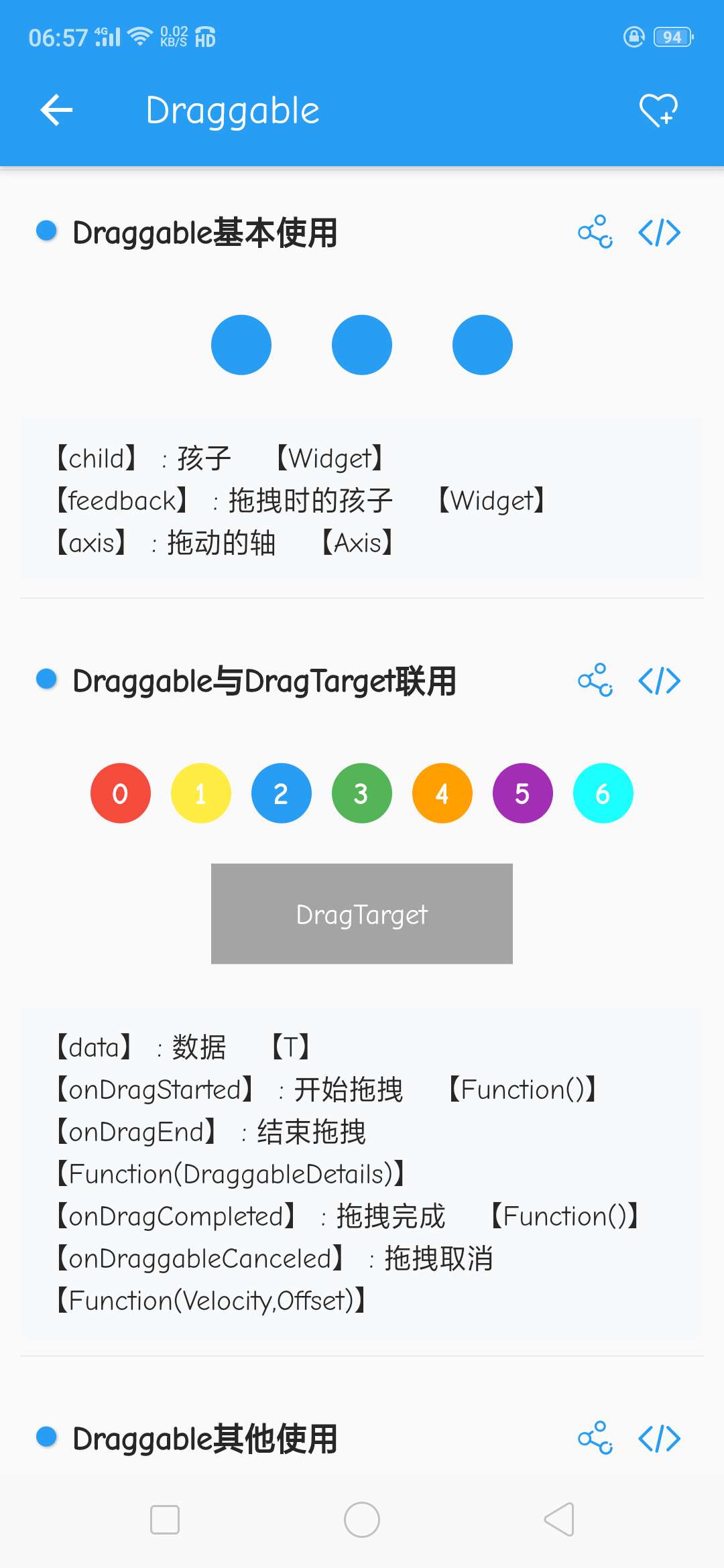The width and height of the screenshot is (724, 1568).
Task: Select the green circle numbered 3
Action: pyautogui.click(x=362, y=793)
